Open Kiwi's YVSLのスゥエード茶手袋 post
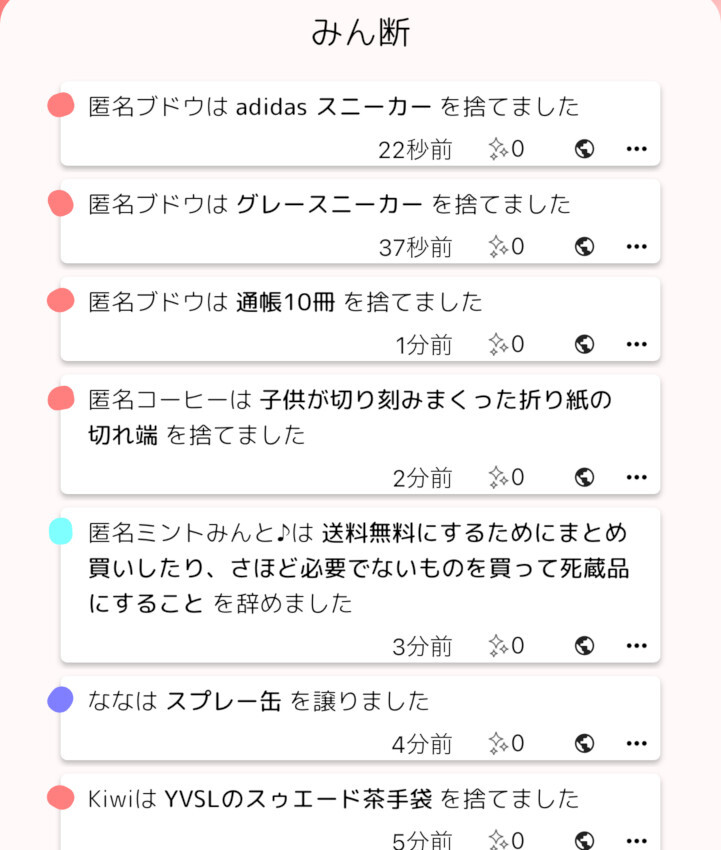The height and width of the screenshot is (850, 721). pos(335,799)
